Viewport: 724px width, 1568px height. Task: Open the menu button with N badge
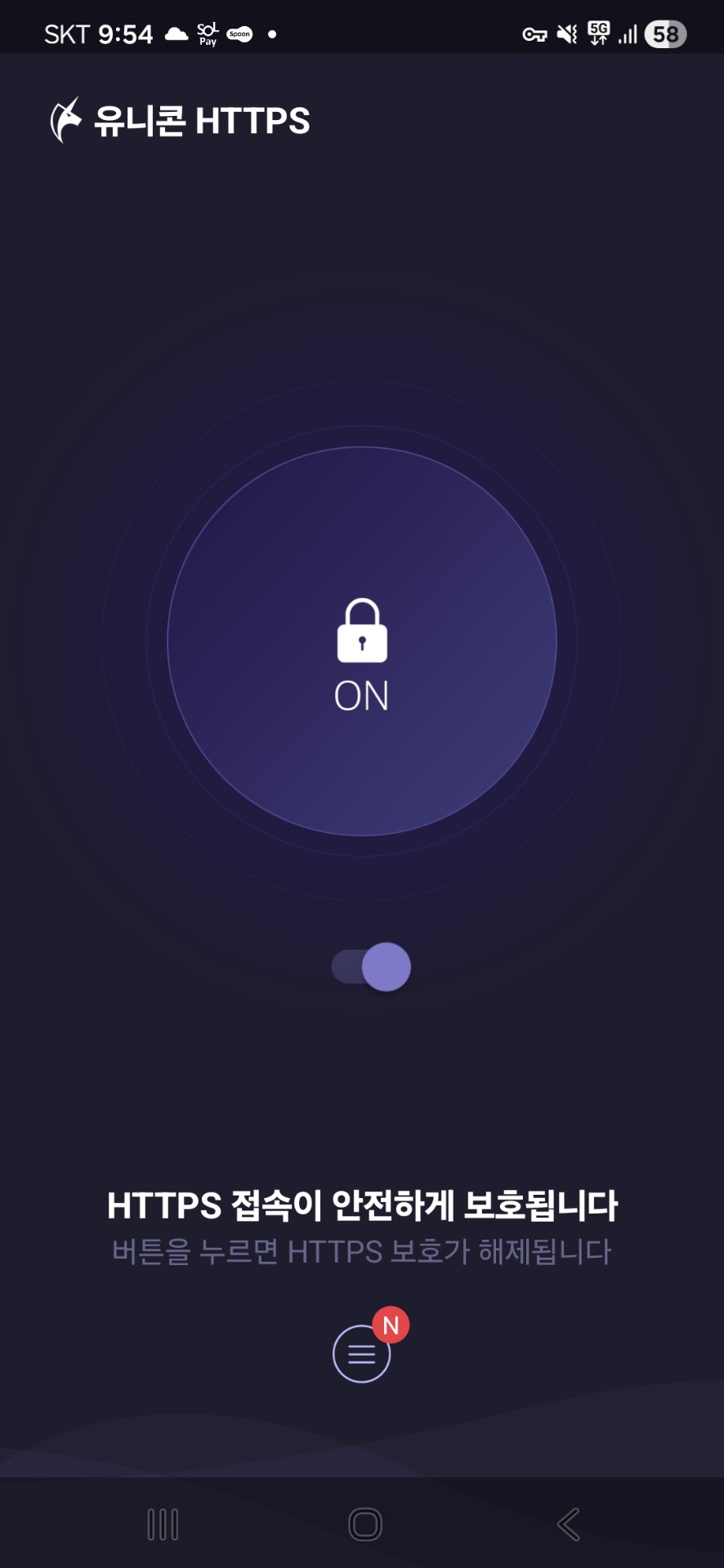pyautogui.click(x=361, y=1354)
